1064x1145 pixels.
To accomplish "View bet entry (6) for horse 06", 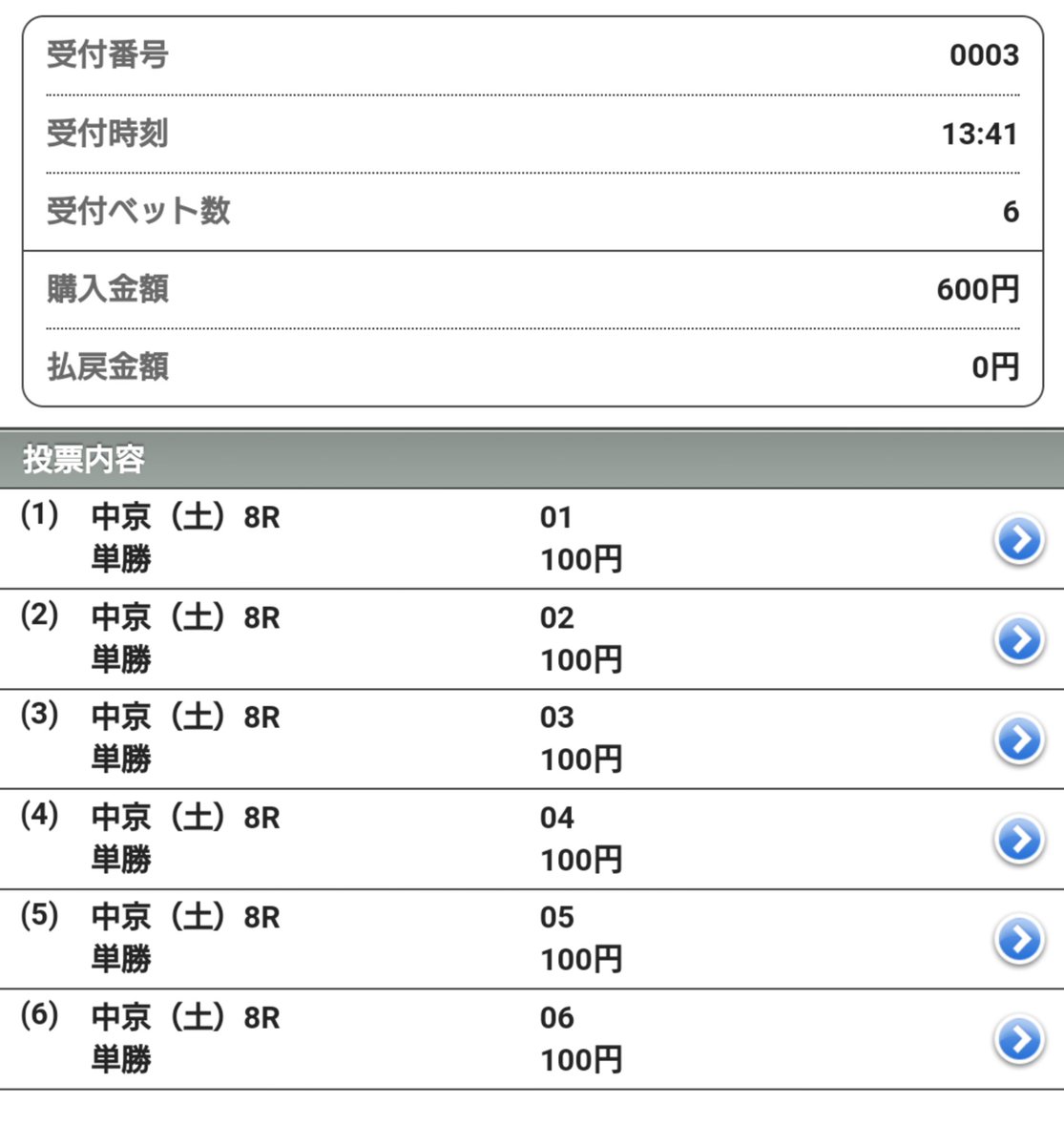I will coord(1019,1040).
